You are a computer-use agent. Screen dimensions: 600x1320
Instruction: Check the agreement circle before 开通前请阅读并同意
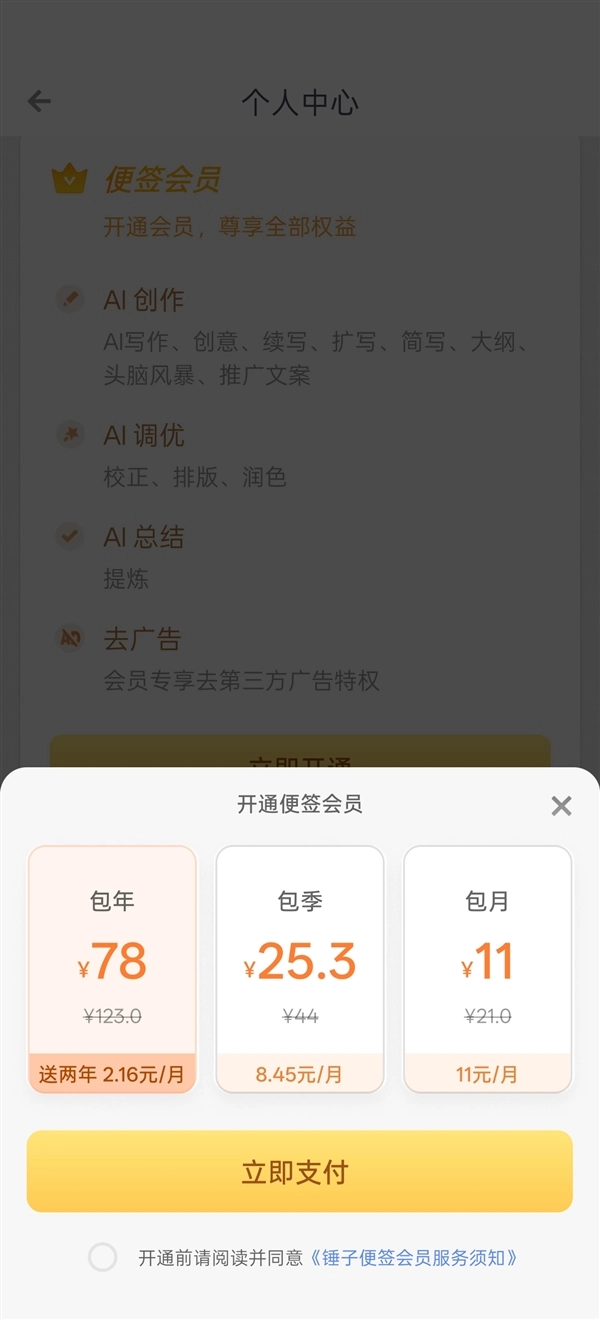[x=103, y=1257]
